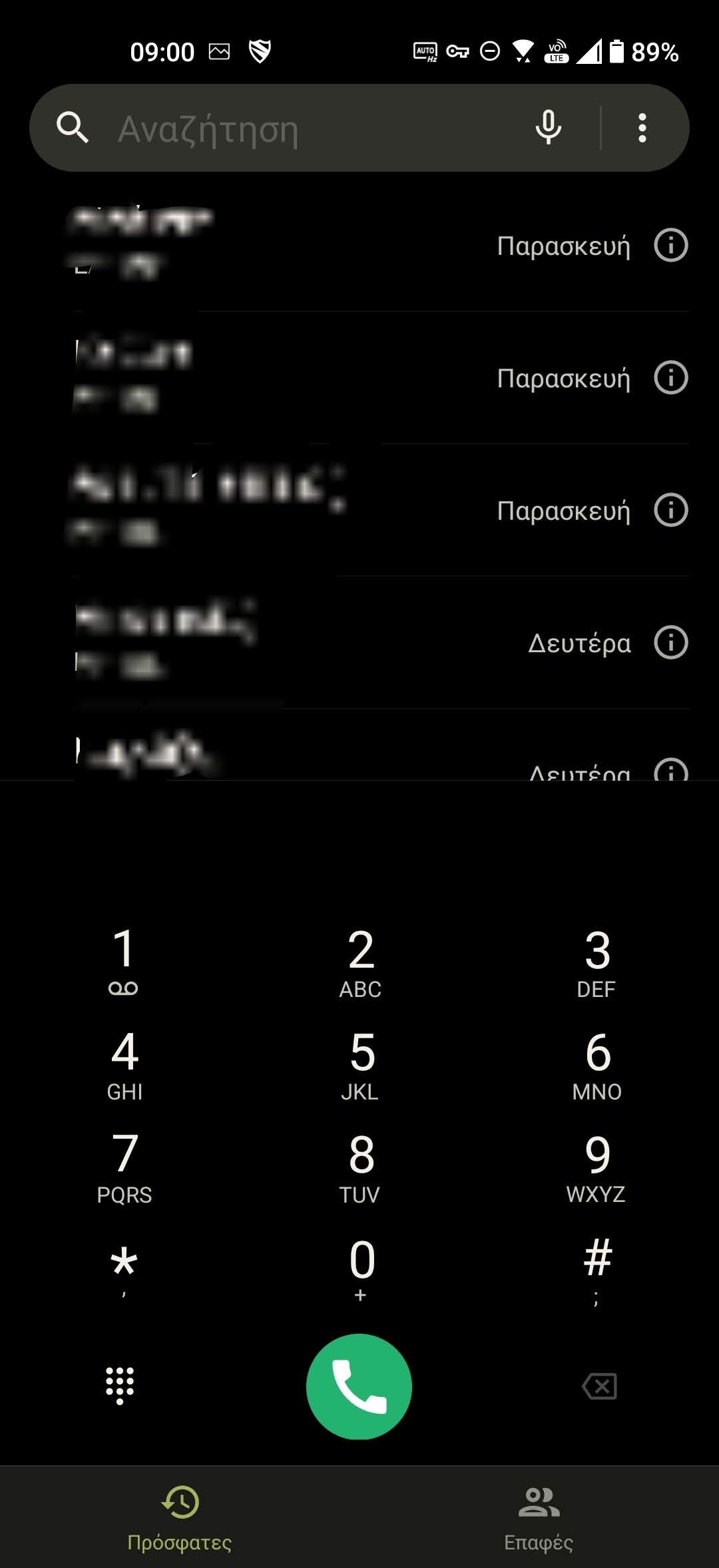
Task: Start voice search with the microphone
Action: point(549,128)
